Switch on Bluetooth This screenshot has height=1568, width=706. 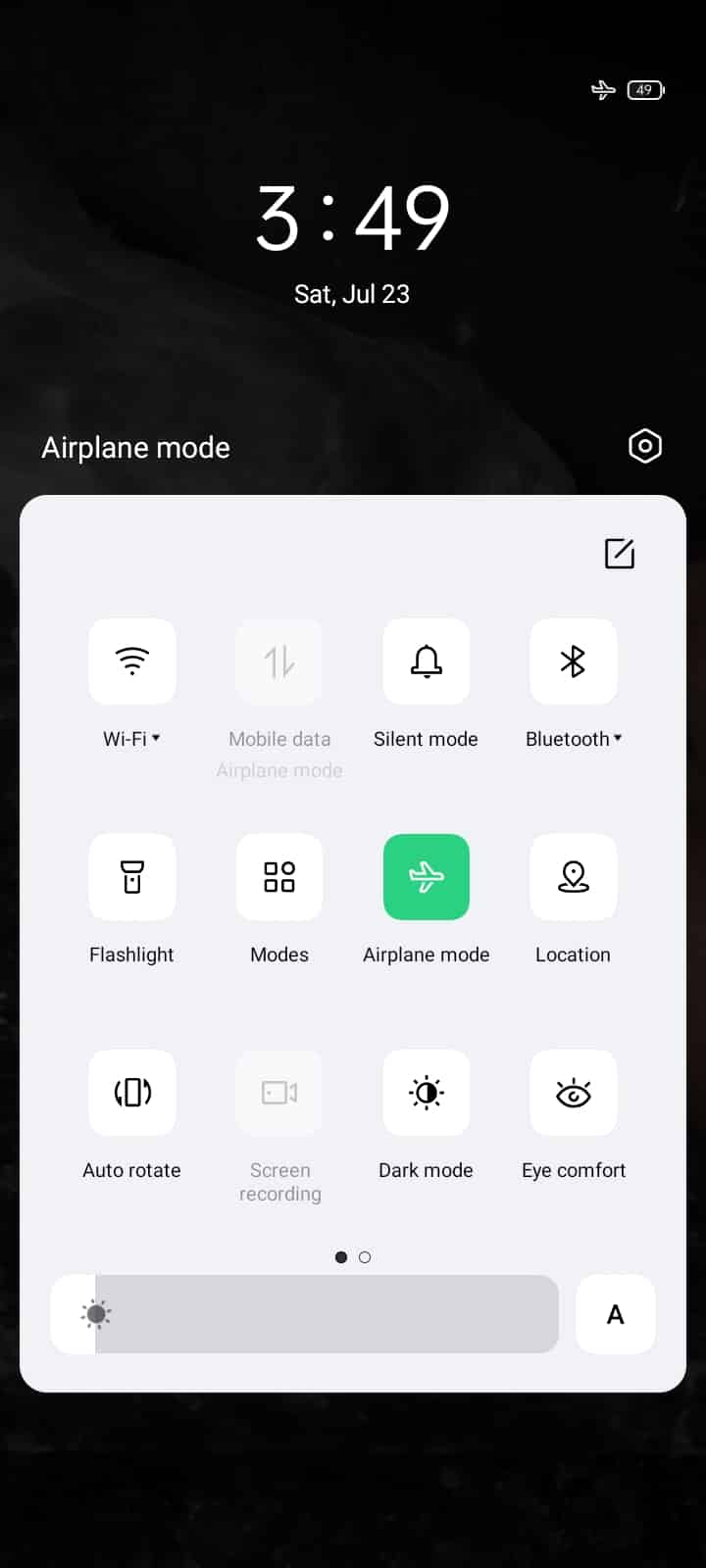tap(574, 661)
